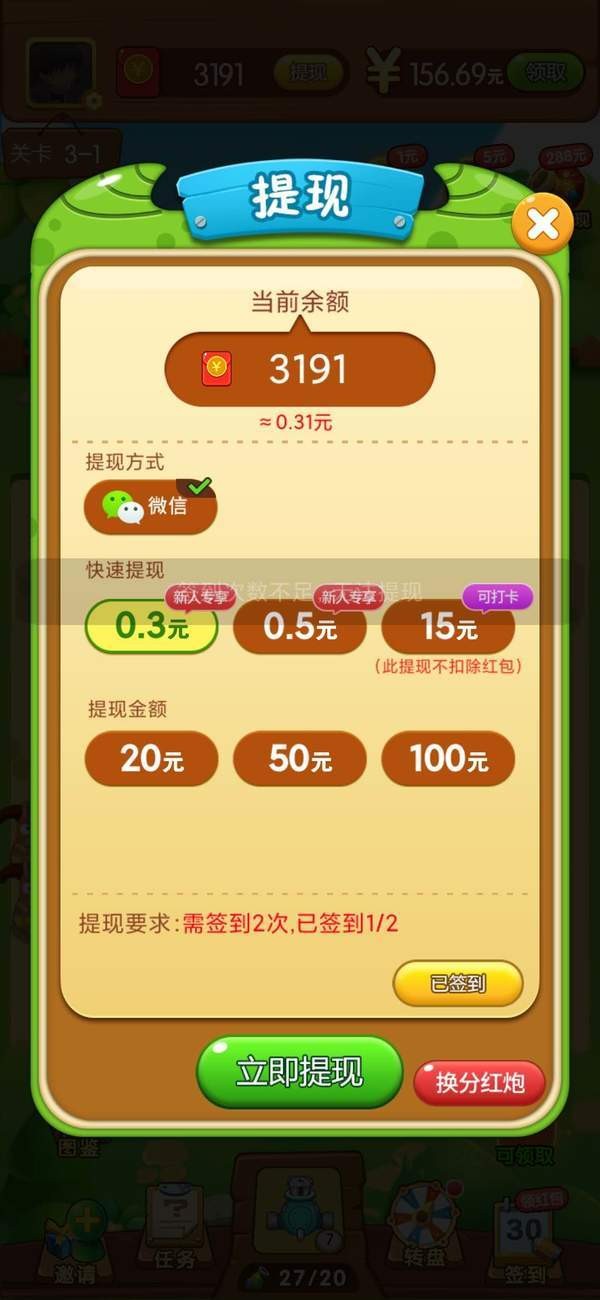The image size is (600, 1300).
Task: Tap the green 立即提现 button
Action: (x=299, y=1072)
